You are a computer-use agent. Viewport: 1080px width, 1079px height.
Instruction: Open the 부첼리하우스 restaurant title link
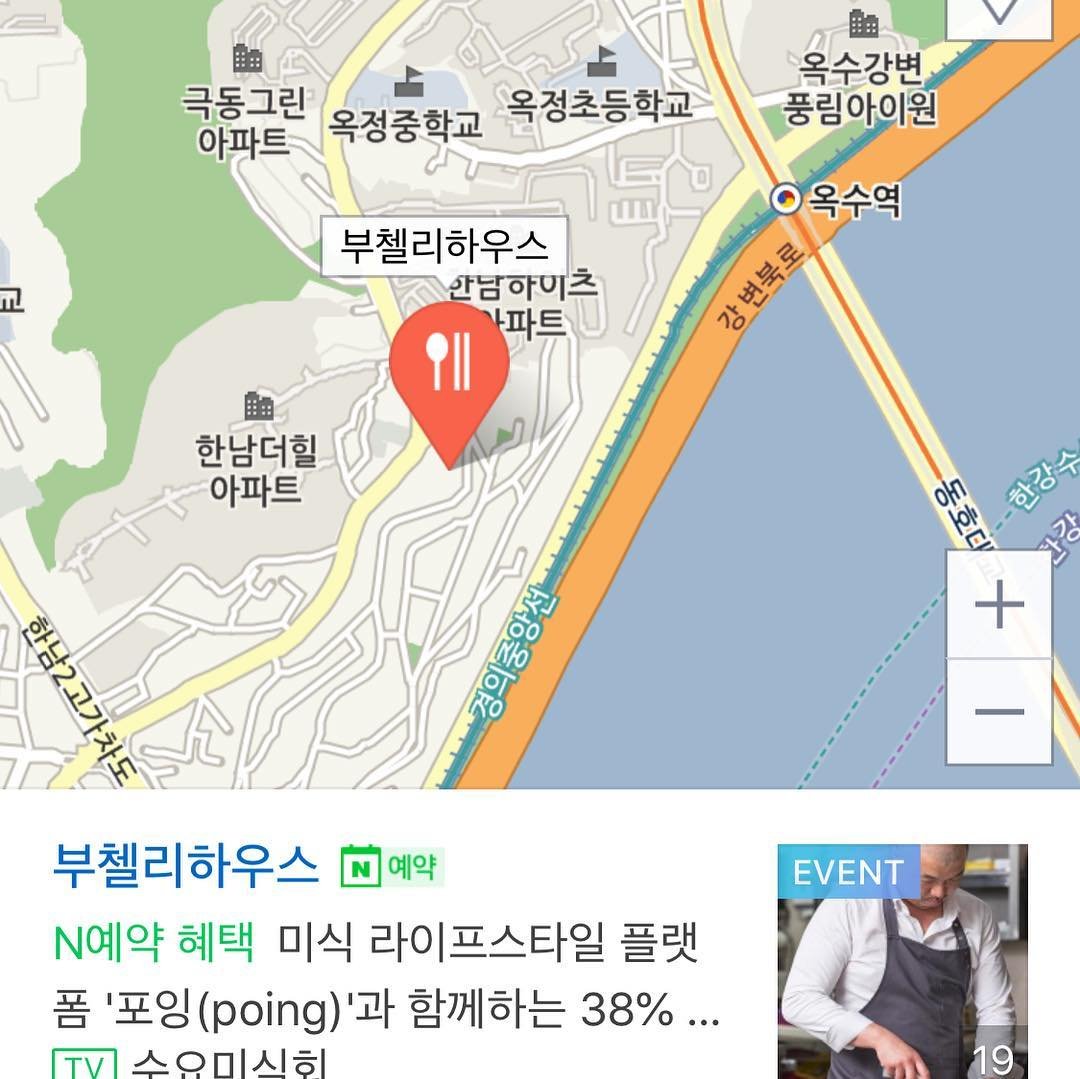185,866
